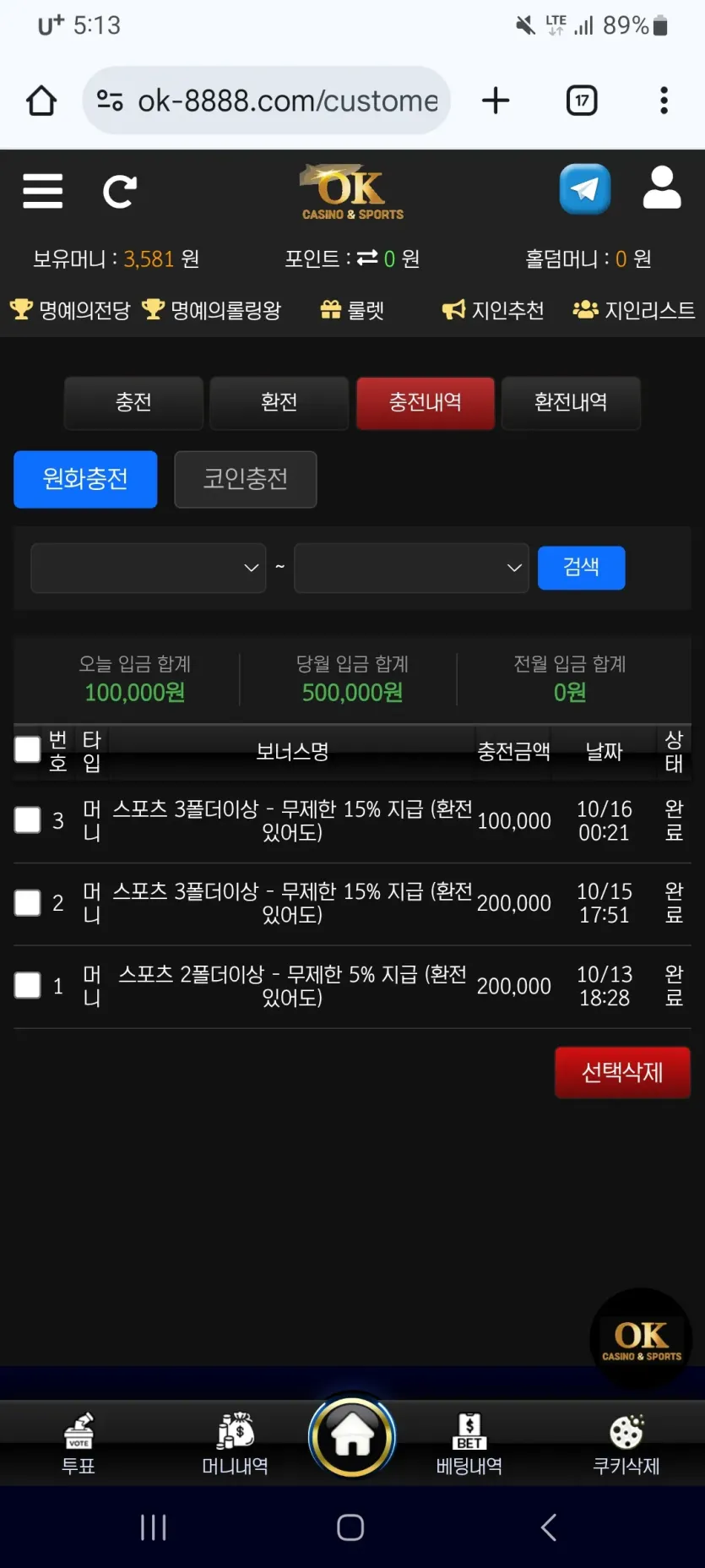The height and width of the screenshot is (1568, 705).
Task: Switch to the 환전 tab
Action: tap(279, 403)
